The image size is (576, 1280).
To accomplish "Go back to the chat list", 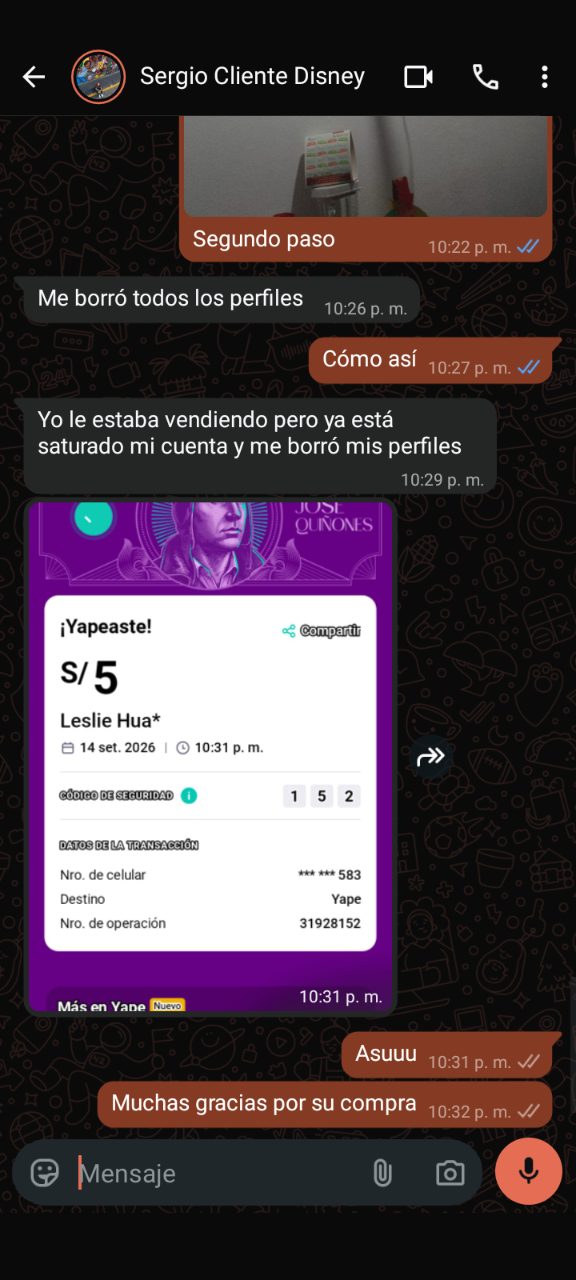I will [34, 77].
